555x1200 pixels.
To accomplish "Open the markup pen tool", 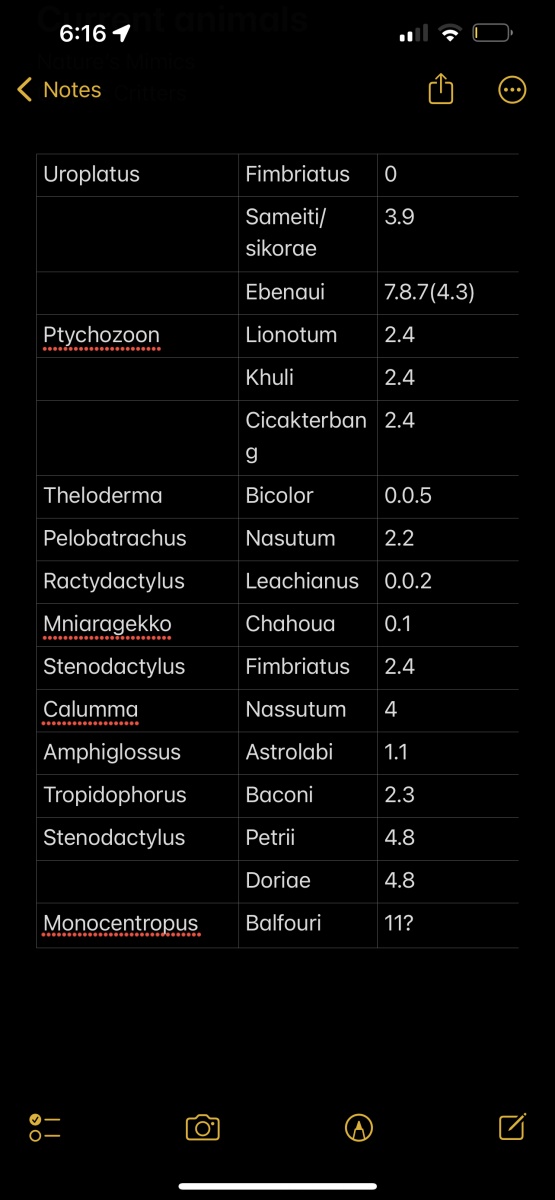I will point(358,1128).
